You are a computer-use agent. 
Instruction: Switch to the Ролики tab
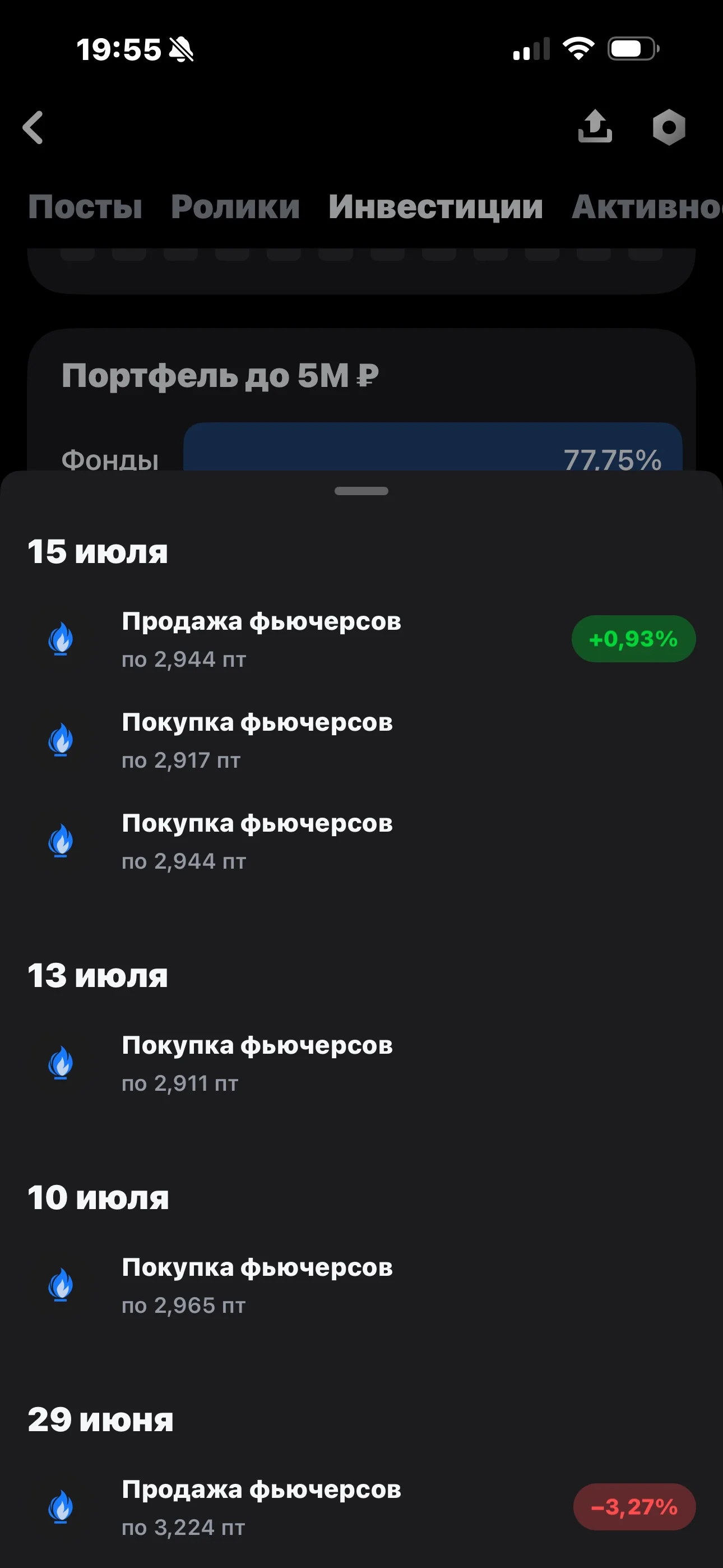coord(235,207)
